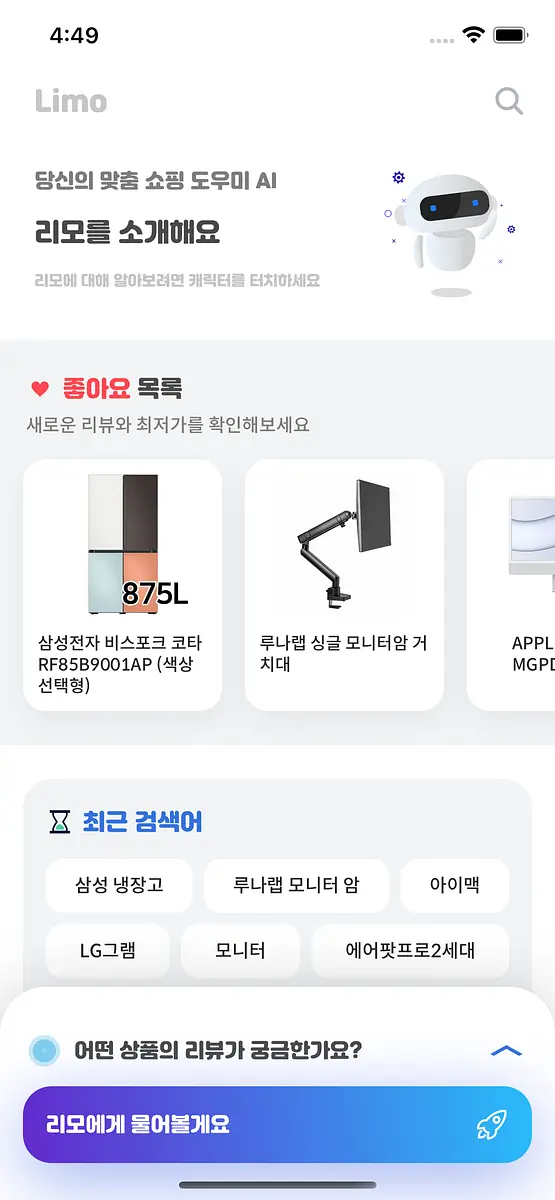Select the 에어팟프로2세대 chip

click(x=411, y=951)
